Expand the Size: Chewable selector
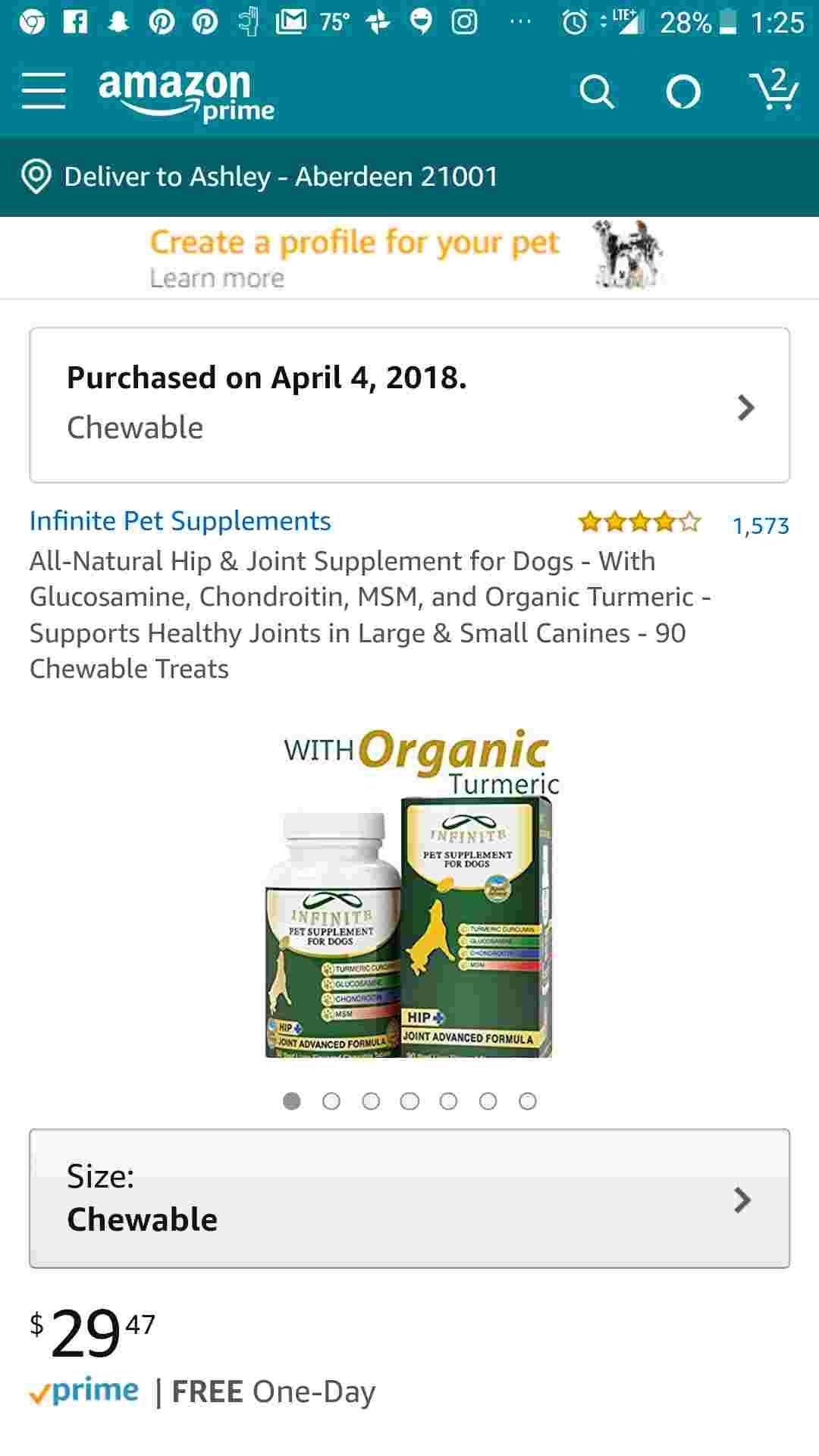 (409, 1198)
